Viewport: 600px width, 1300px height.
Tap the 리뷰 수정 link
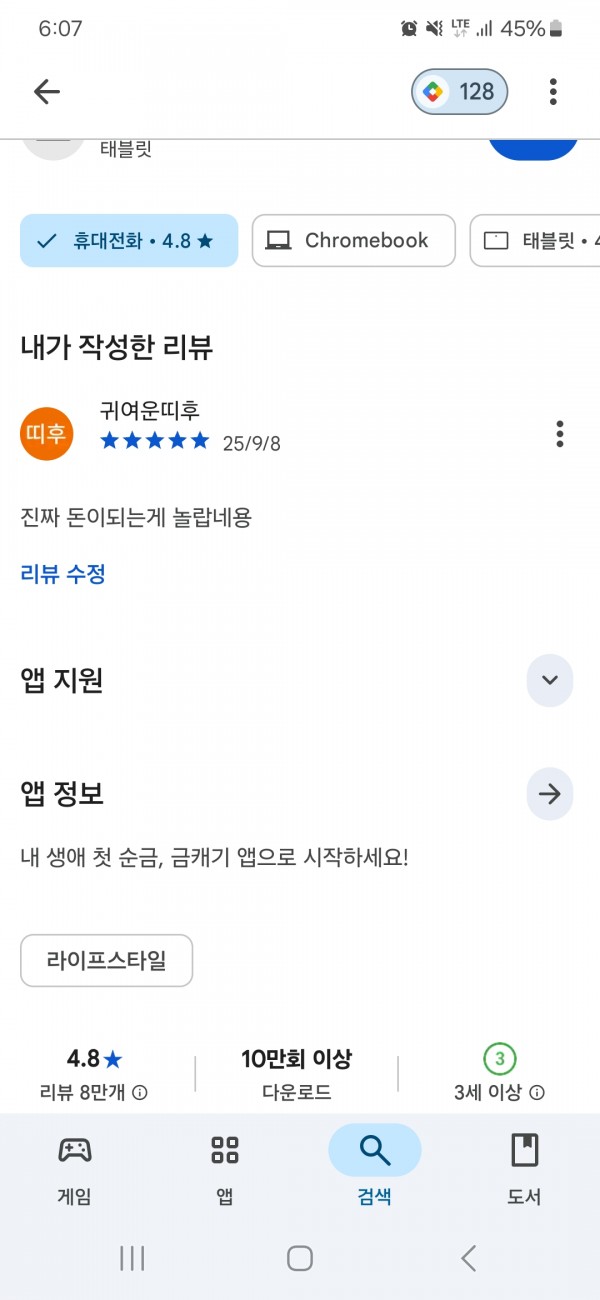(63, 574)
